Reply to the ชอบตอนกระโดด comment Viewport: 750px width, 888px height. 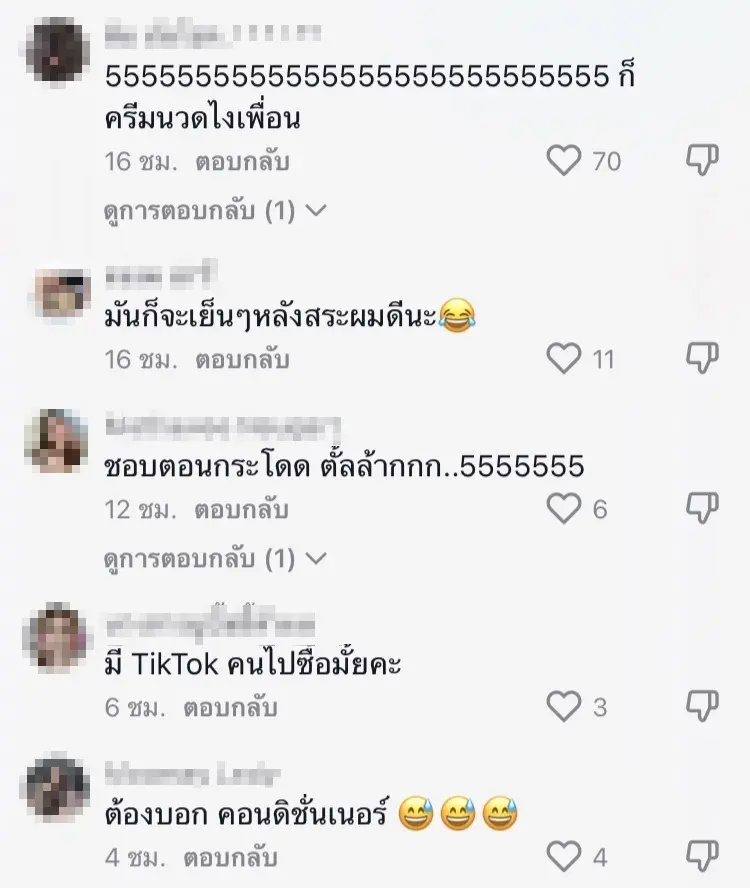(x=242, y=509)
